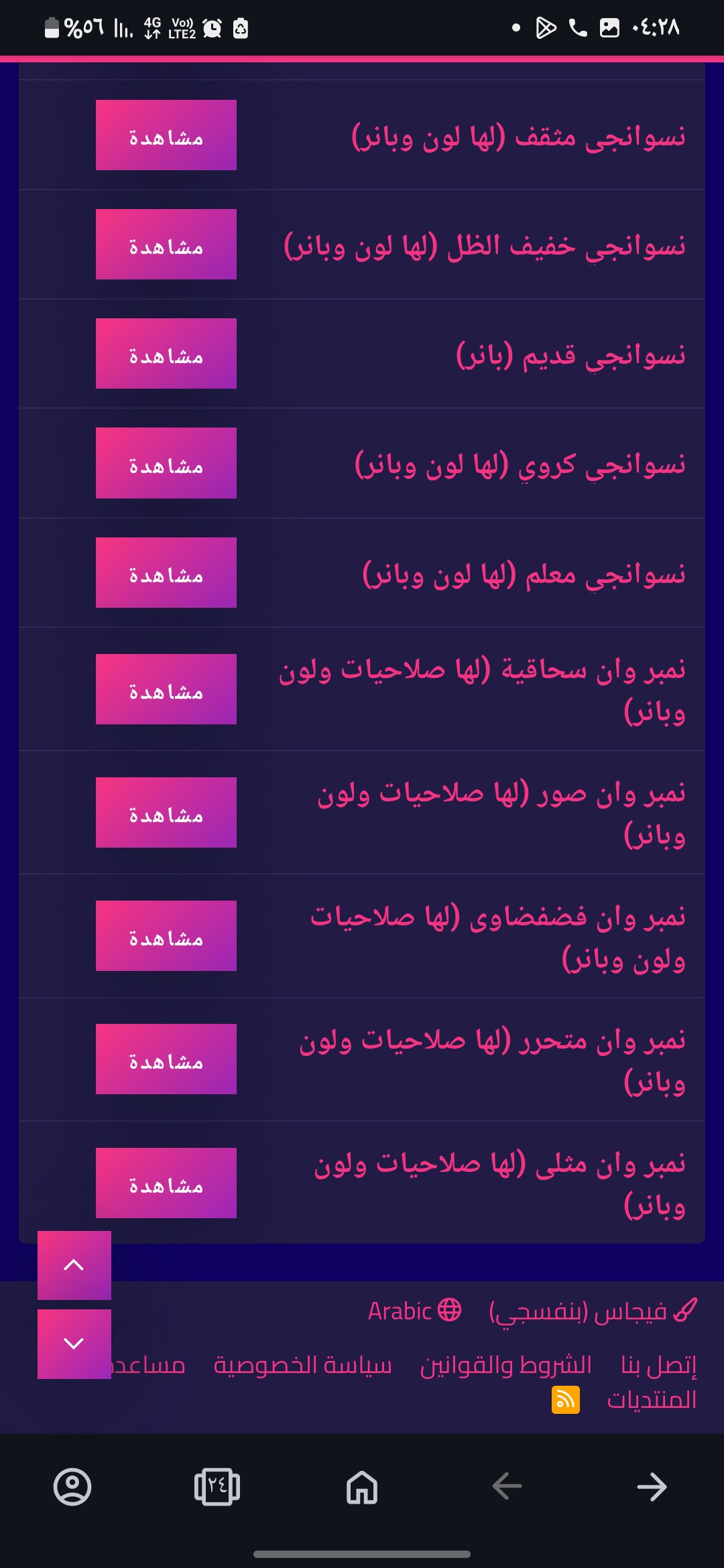724x1568 pixels.
Task: Open the RSS feed icon
Action: [x=566, y=1400]
